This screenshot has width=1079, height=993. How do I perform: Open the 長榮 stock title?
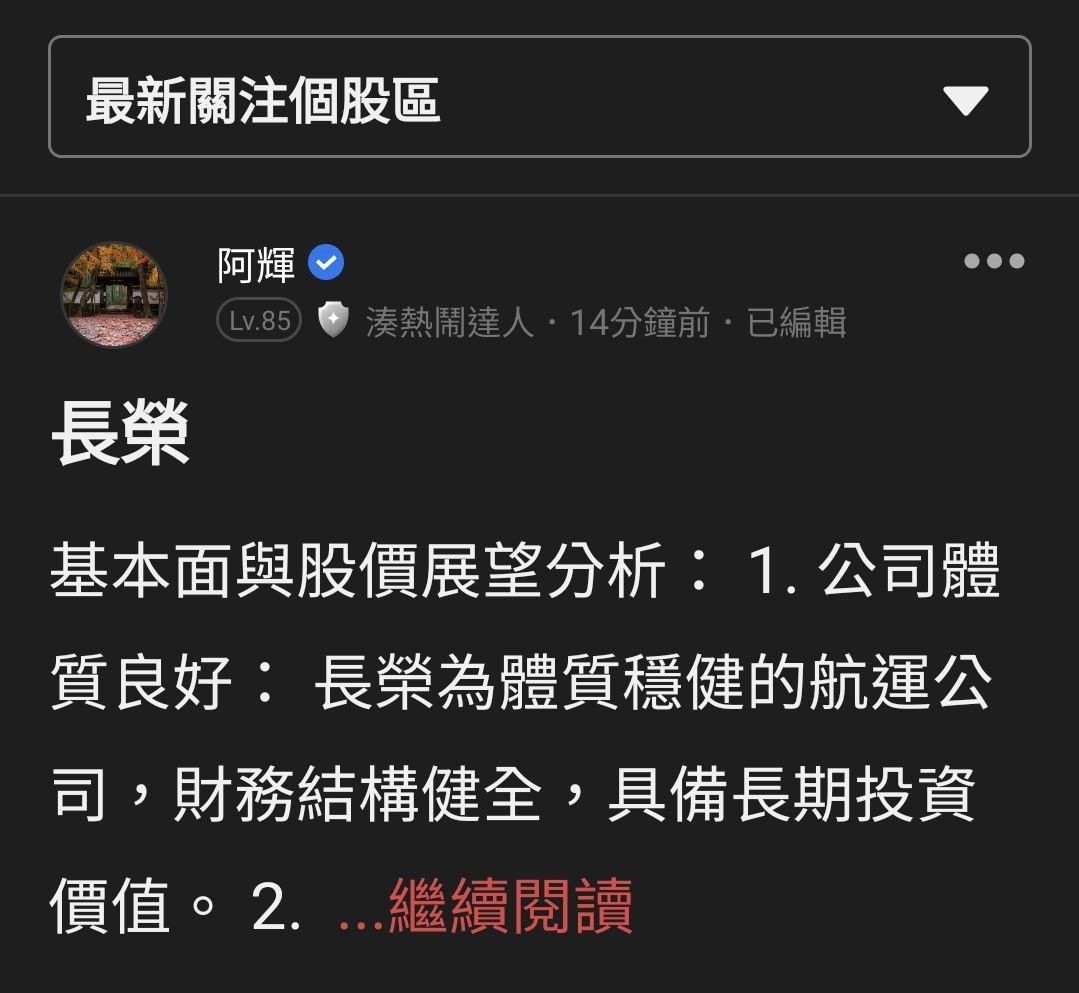pos(120,436)
